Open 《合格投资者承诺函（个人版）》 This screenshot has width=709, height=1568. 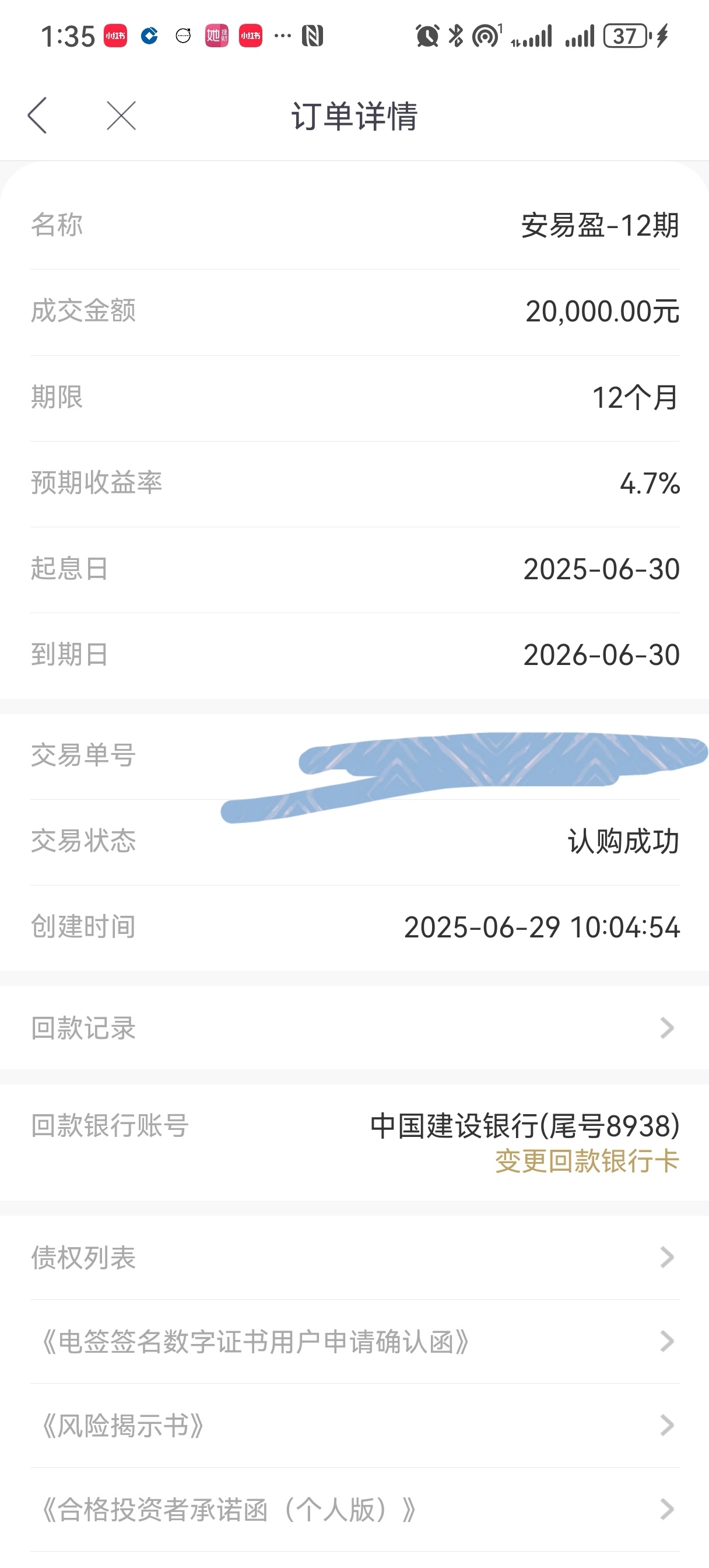(354, 1510)
